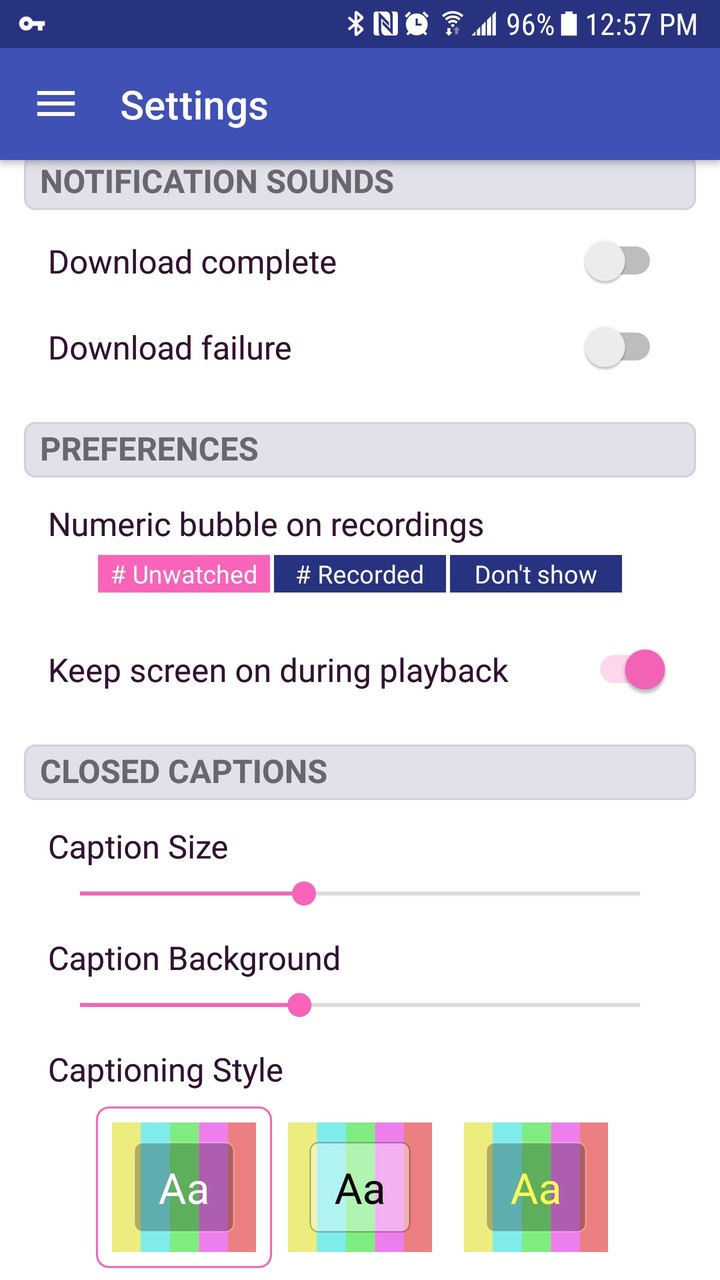720x1280 pixels.
Task: Tap the Caption Background slider
Action: [299, 1005]
